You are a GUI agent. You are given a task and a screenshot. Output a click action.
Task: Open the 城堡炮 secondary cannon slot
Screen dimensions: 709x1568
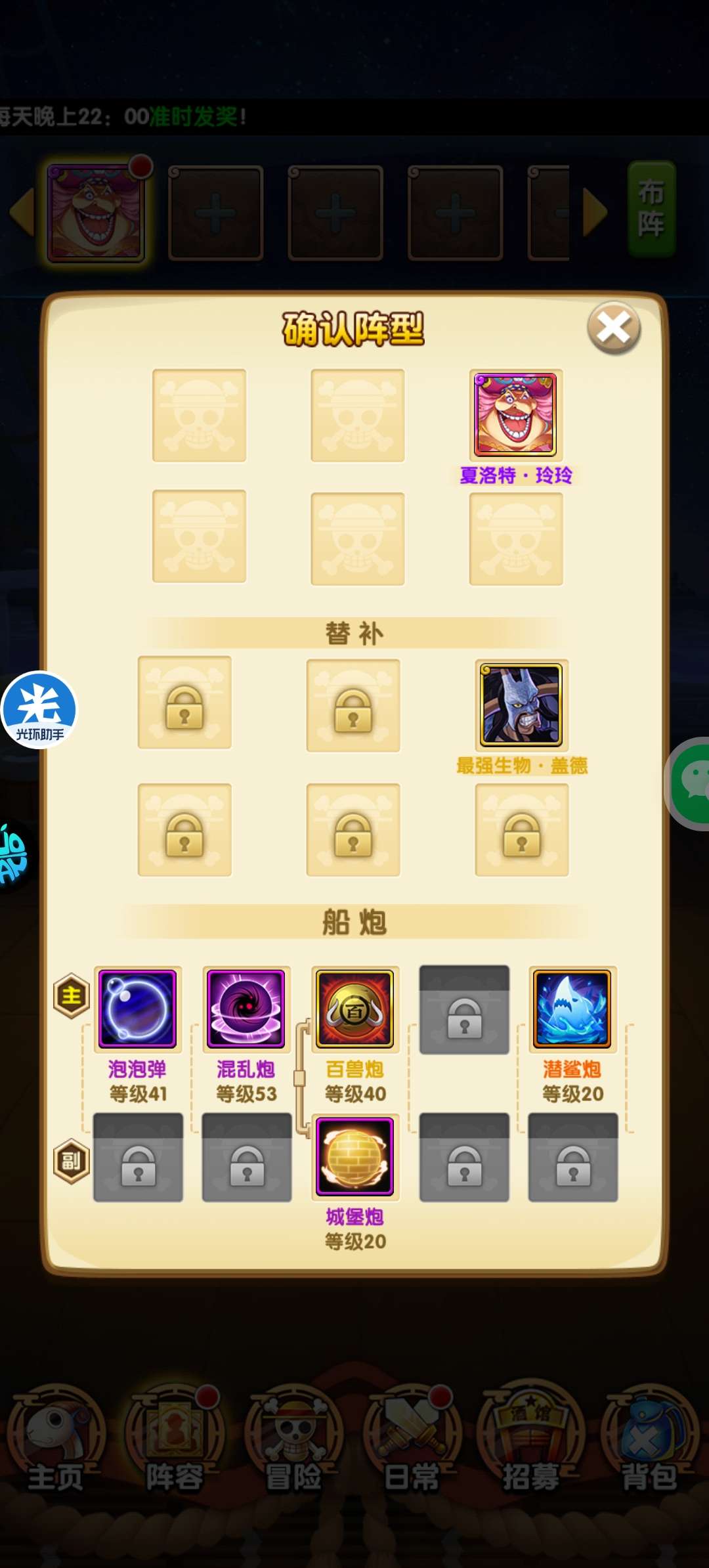click(x=354, y=1156)
